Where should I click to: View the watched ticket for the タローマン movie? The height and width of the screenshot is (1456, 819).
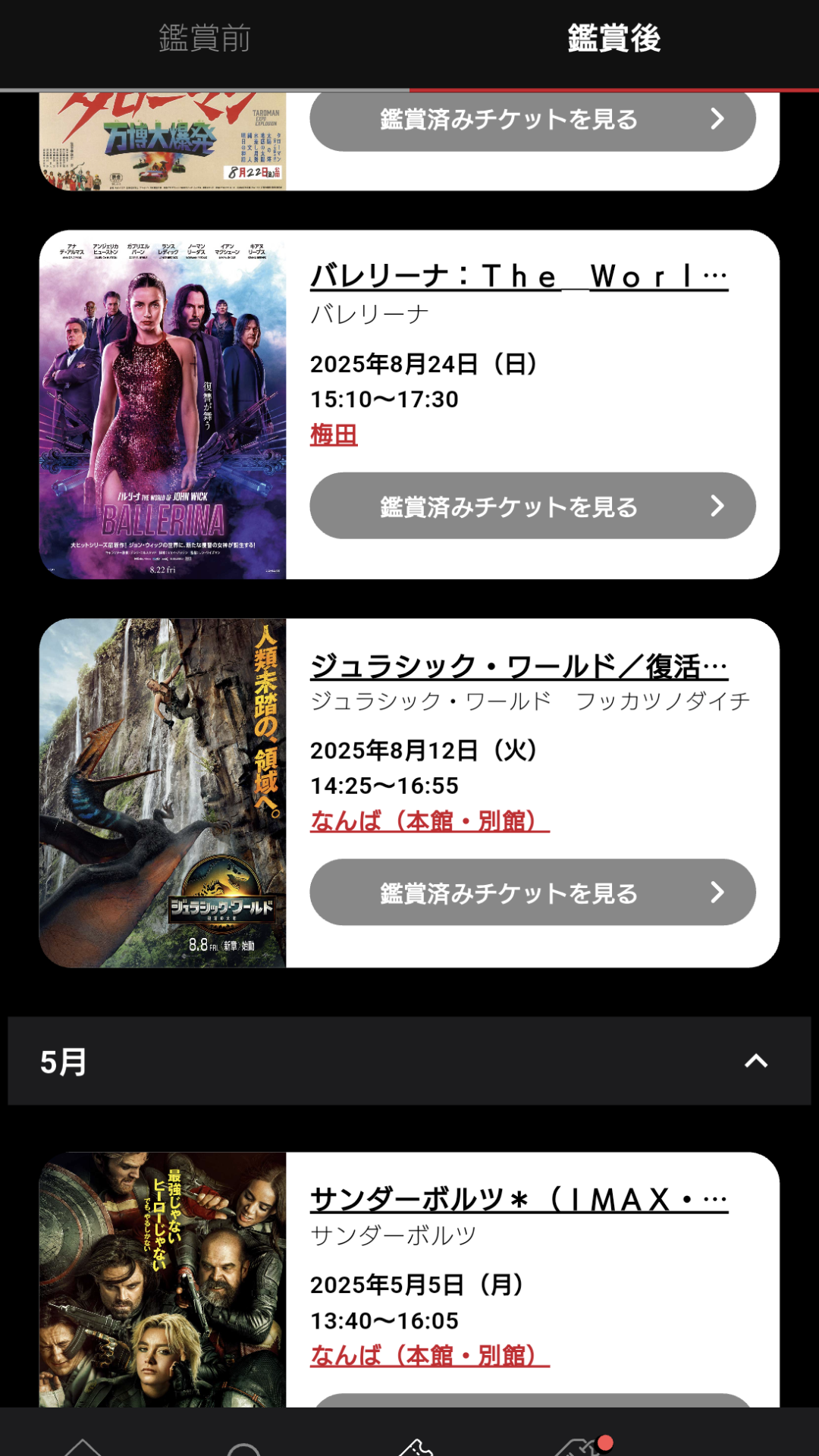[x=532, y=120]
